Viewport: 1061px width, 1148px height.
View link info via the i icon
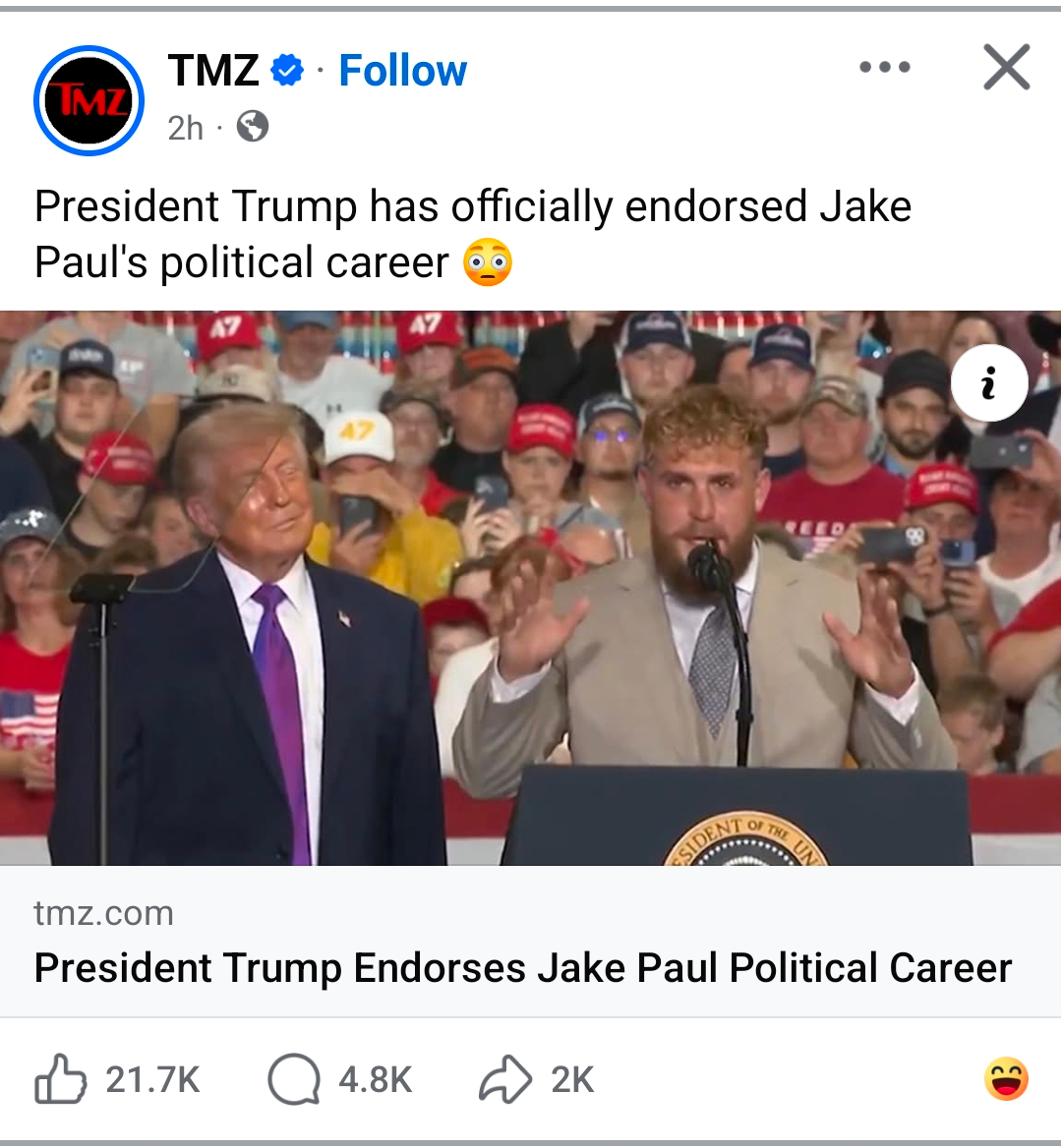989,383
